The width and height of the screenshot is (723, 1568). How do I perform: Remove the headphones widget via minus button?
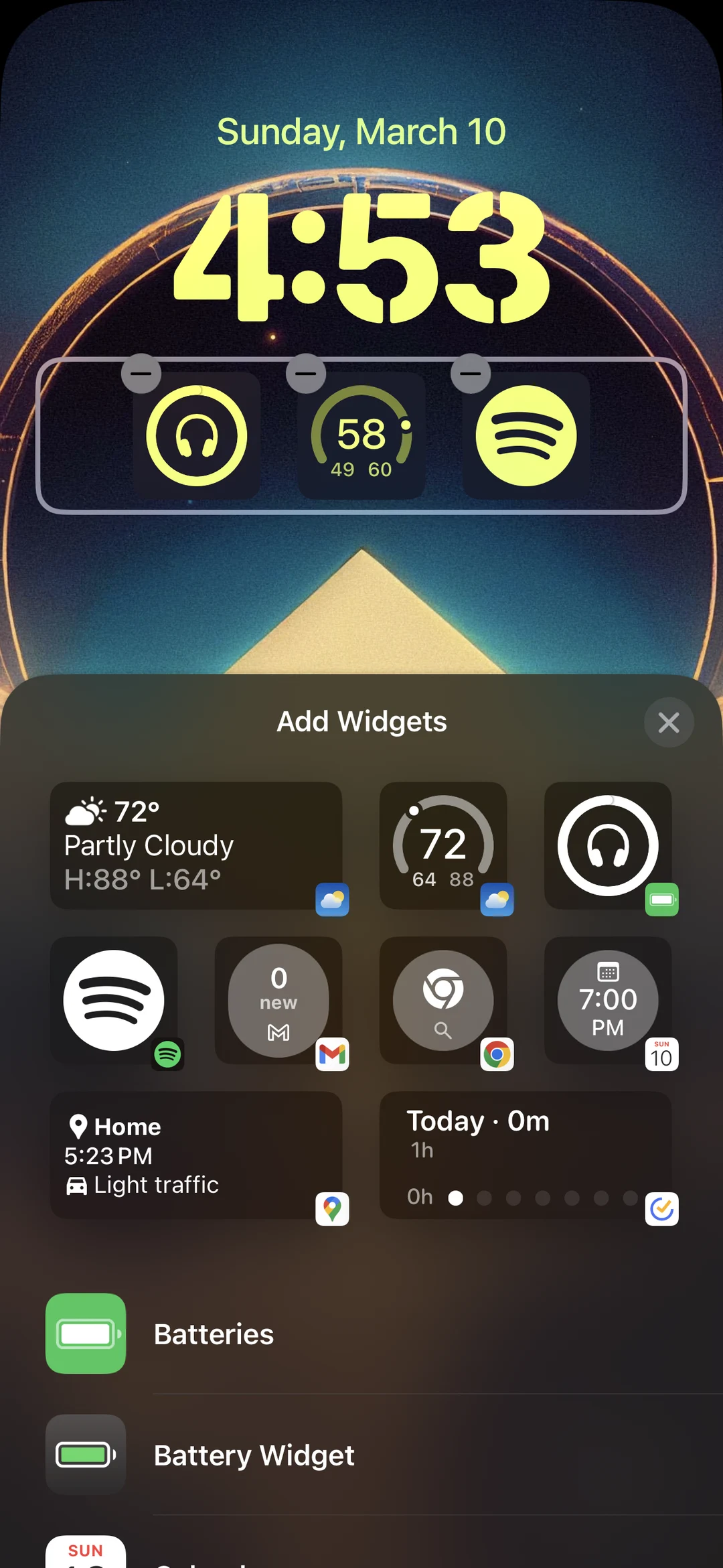[x=142, y=373]
